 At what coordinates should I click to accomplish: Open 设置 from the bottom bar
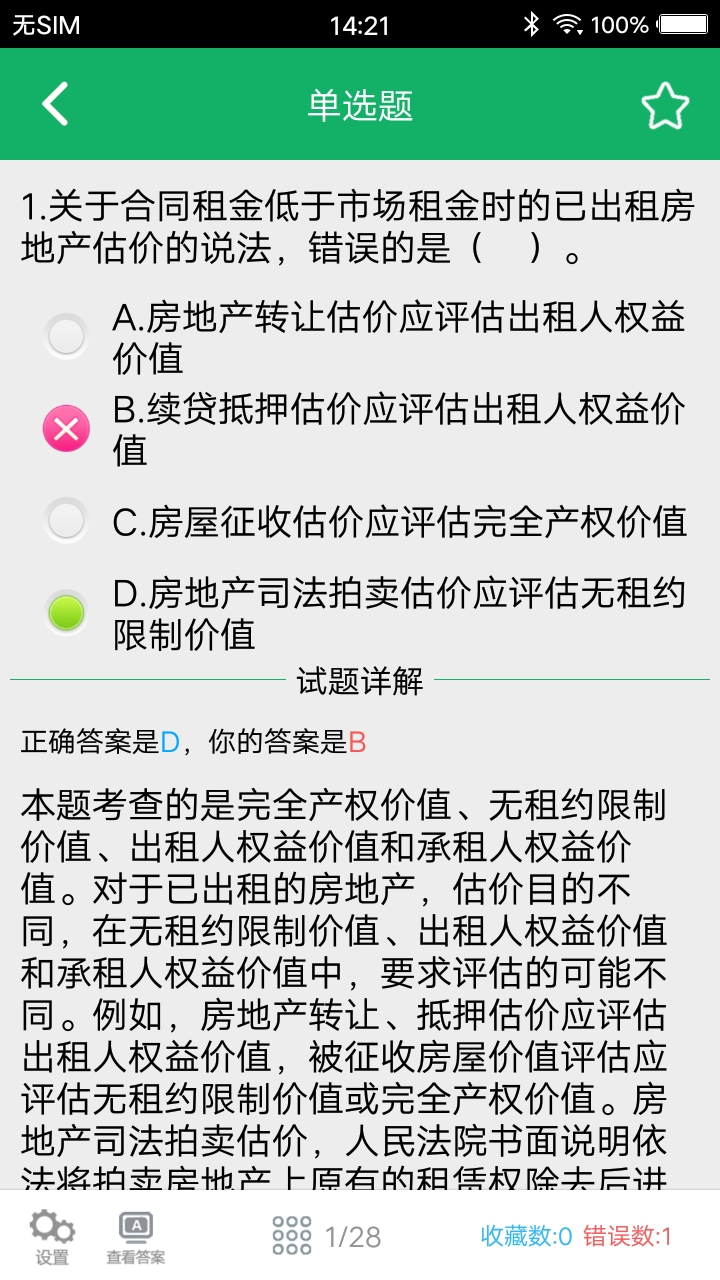tap(52, 1237)
